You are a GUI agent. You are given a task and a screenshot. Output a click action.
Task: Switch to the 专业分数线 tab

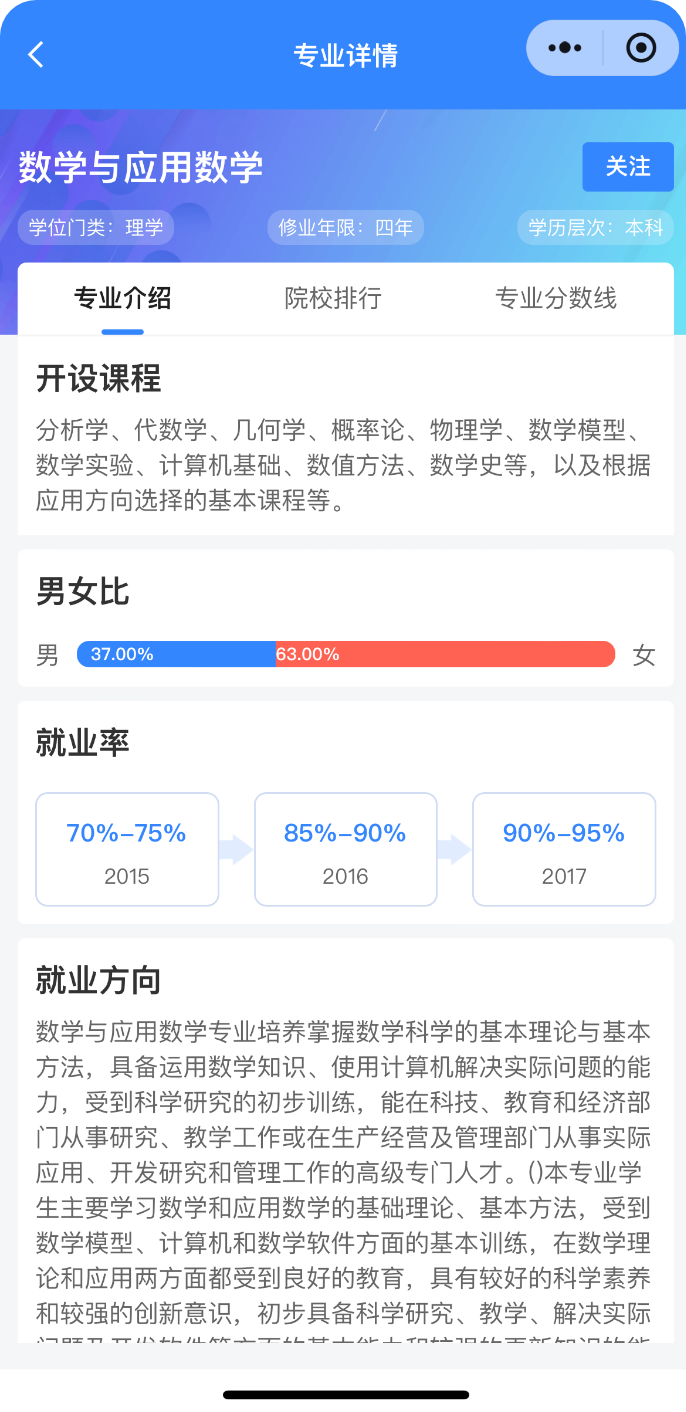click(556, 298)
